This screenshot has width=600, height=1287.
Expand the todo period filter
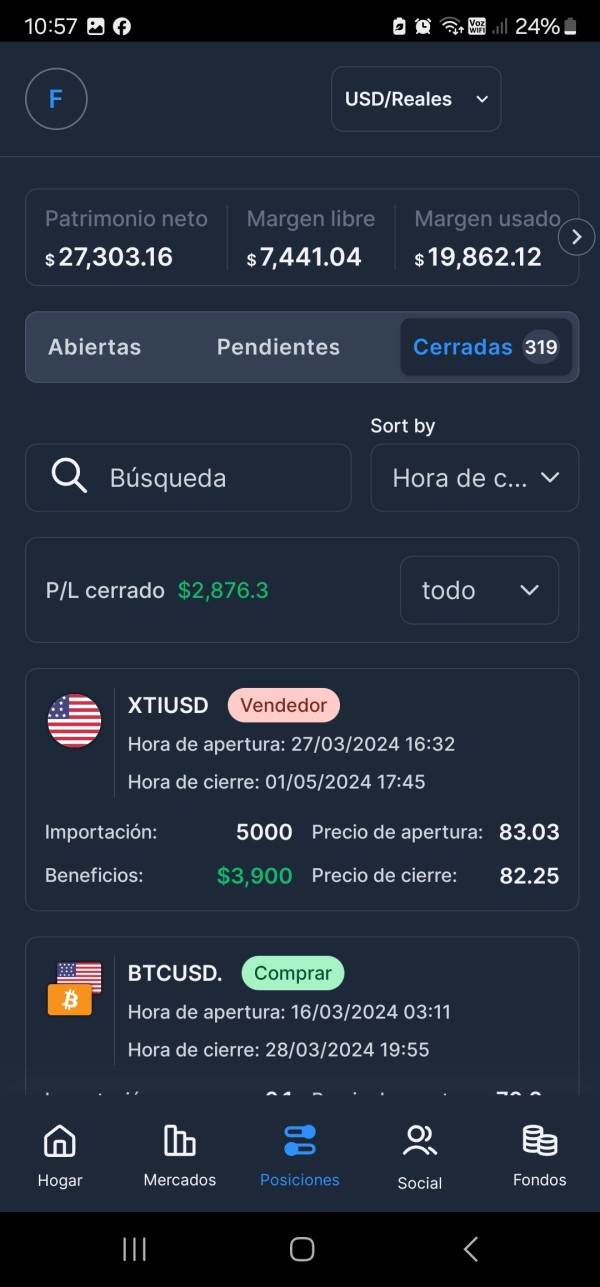479,590
